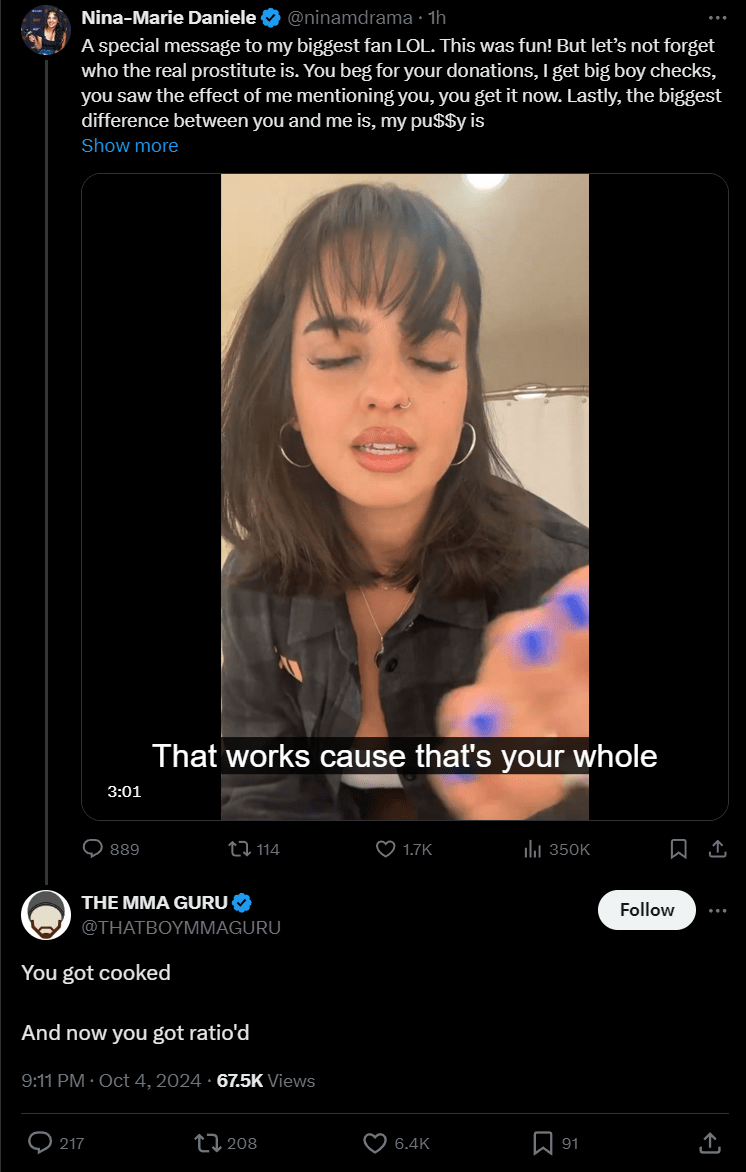
Task: Like Nina-Marie Daniele's post with 1.7K likes
Action: (386, 849)
